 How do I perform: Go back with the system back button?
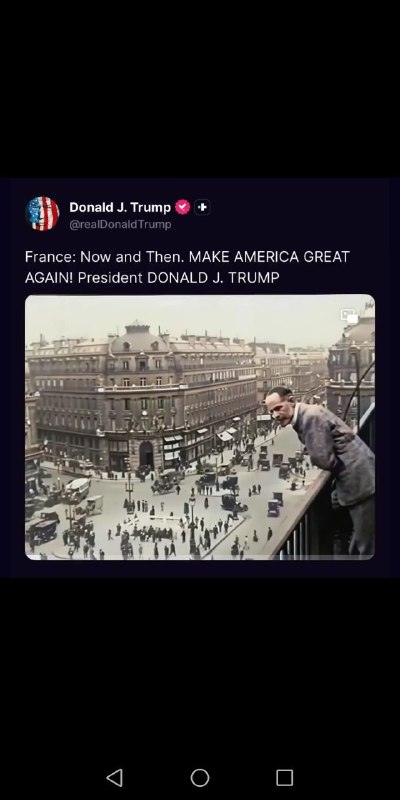coord(114,778)
